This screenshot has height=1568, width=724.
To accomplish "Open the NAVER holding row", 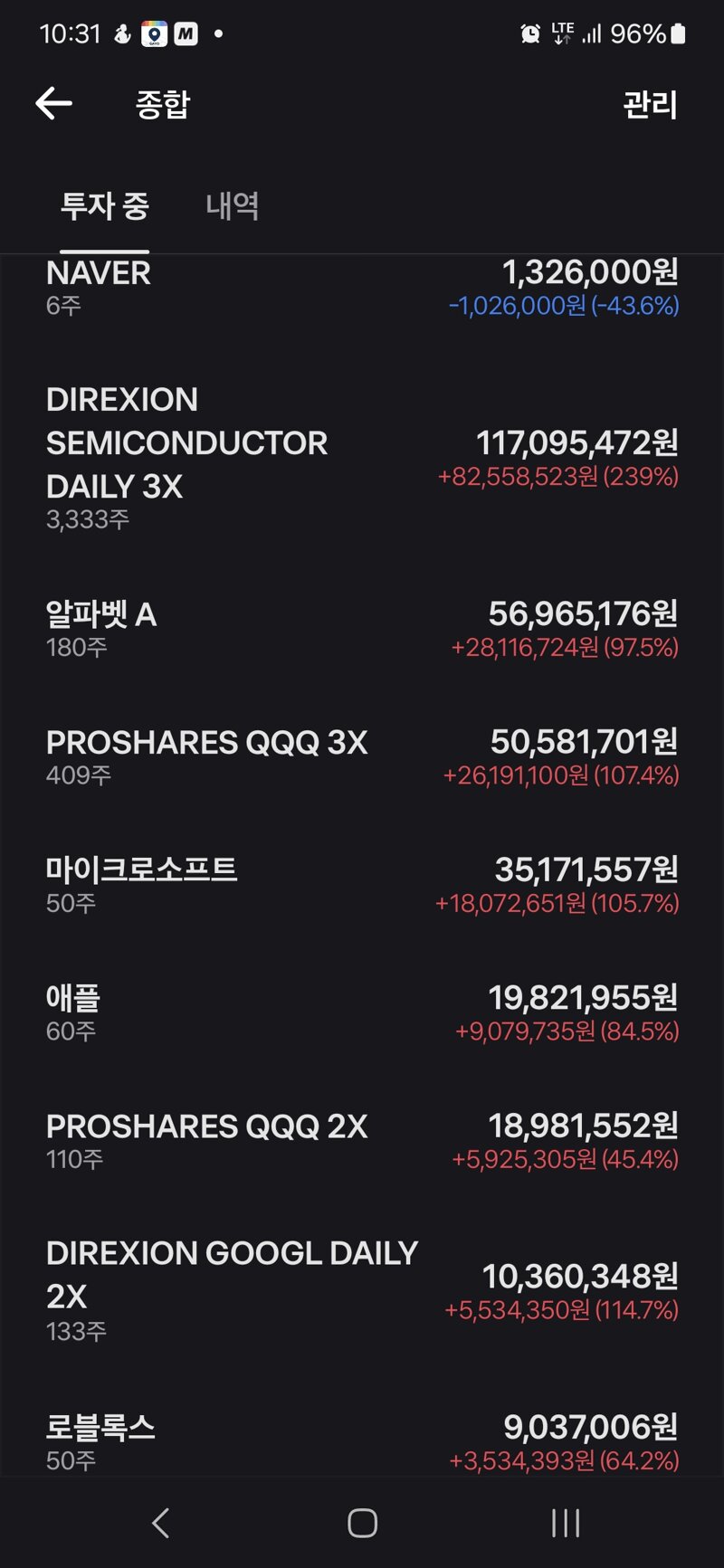I will (362, 289).
